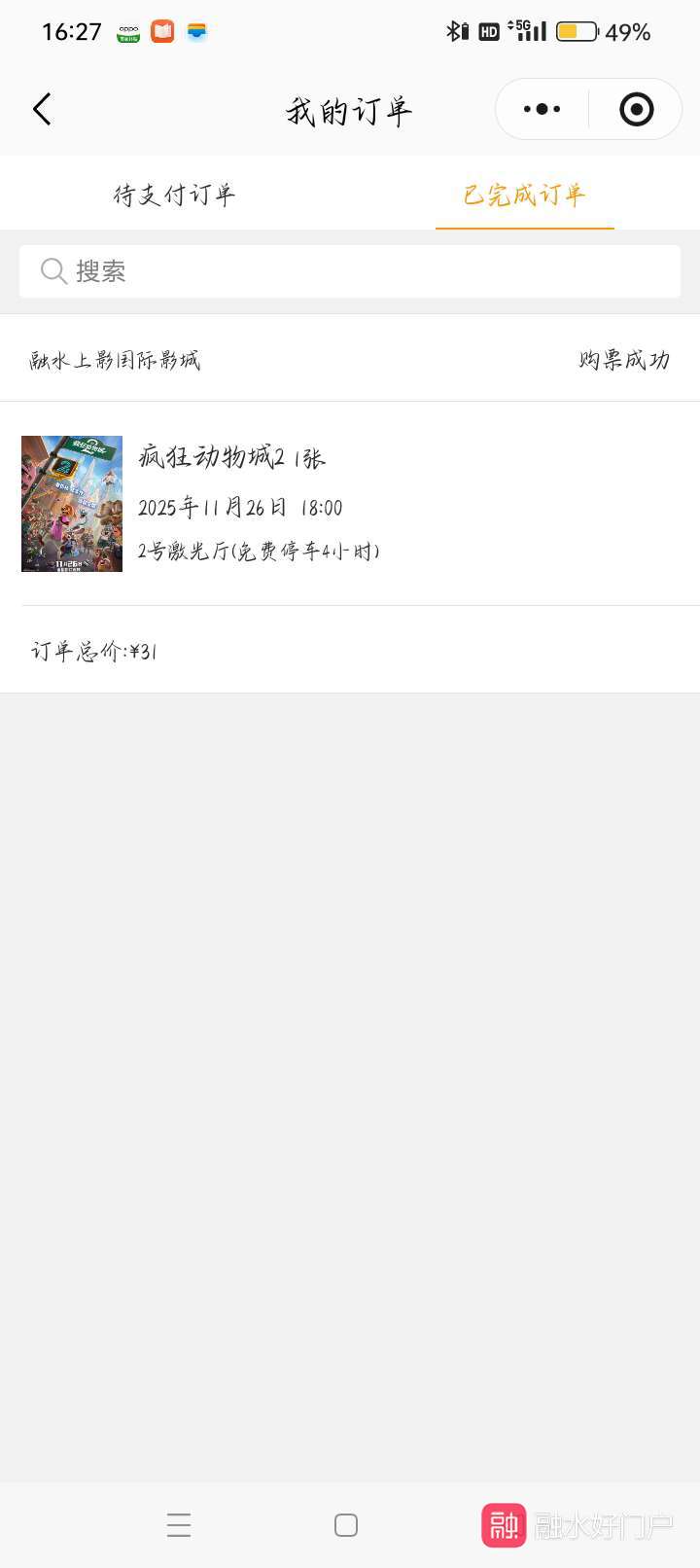Go to the system home screen

[x=346, y=1524]
